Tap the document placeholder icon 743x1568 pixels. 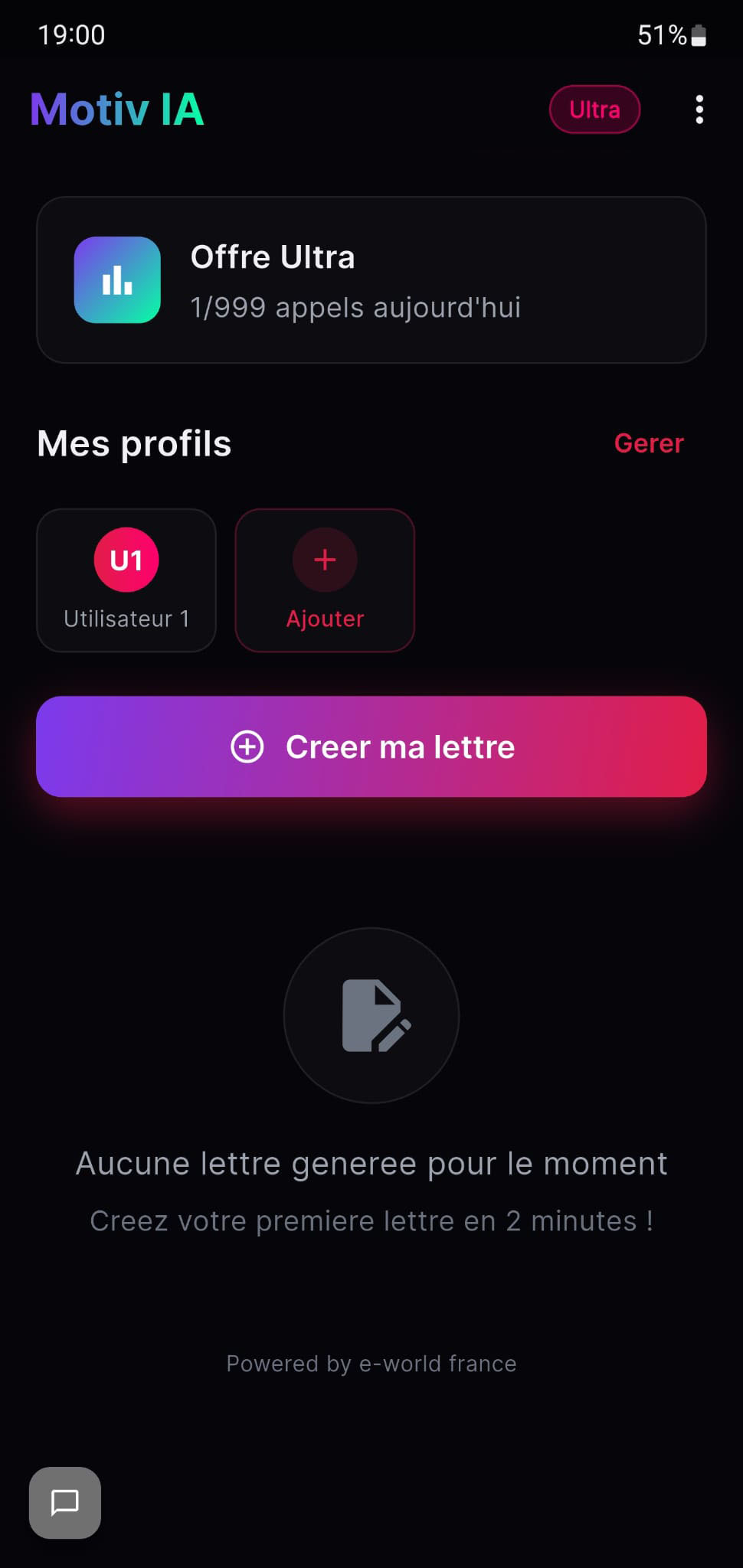(x=371, y=1014)
